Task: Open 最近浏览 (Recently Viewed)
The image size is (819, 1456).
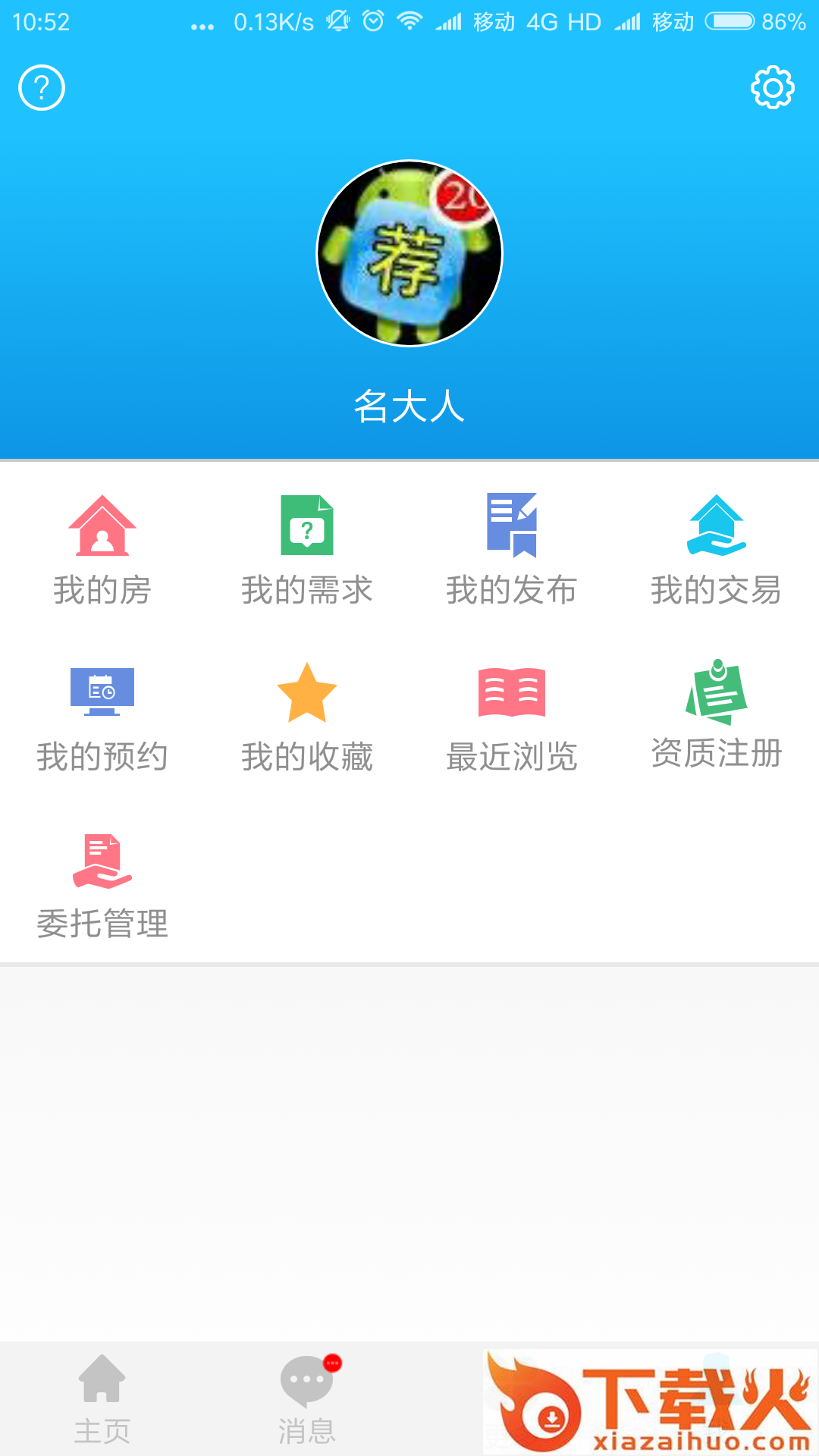Action: (512, 717)
